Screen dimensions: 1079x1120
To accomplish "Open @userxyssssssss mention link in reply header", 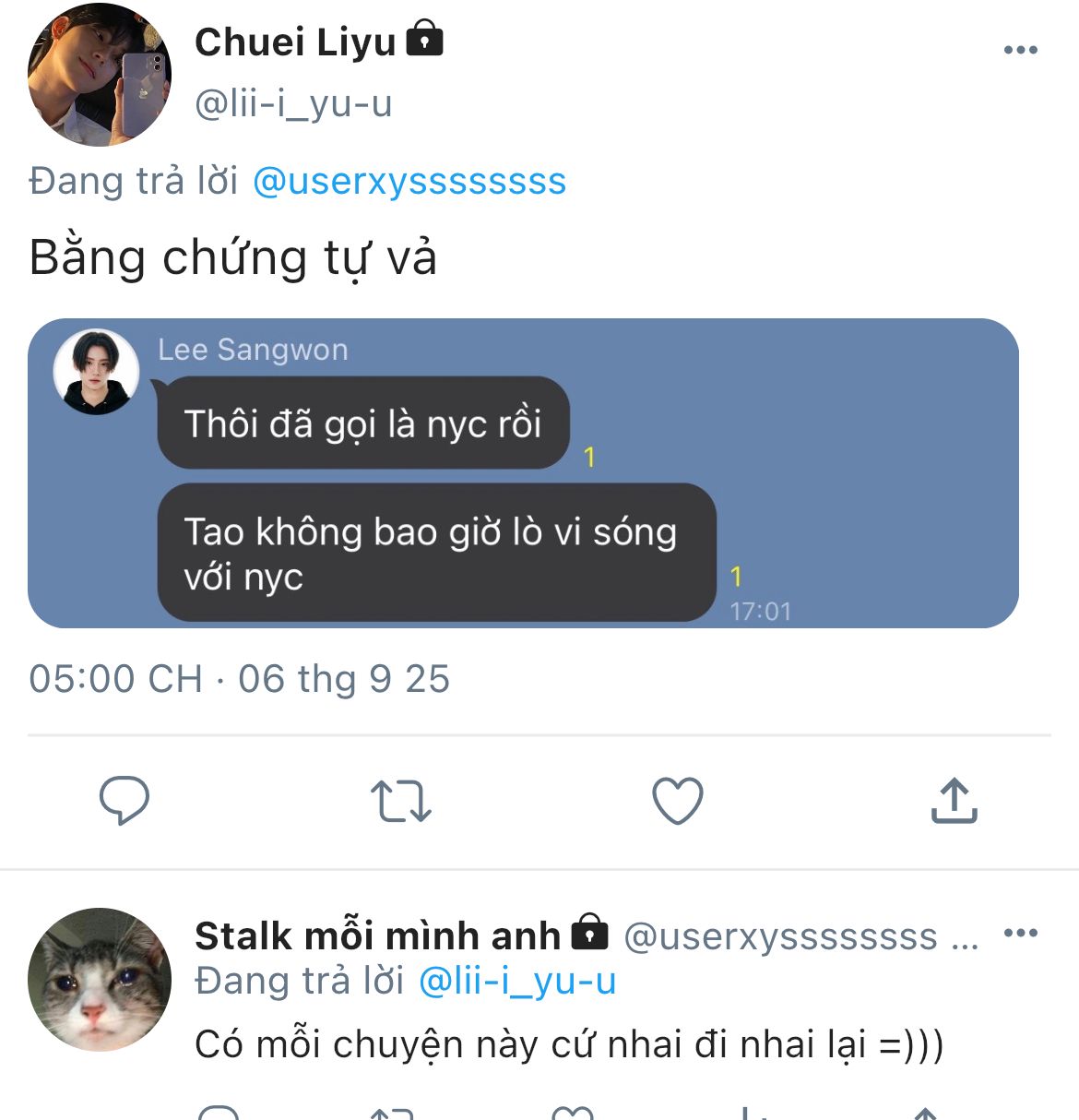I will [409, 181].
